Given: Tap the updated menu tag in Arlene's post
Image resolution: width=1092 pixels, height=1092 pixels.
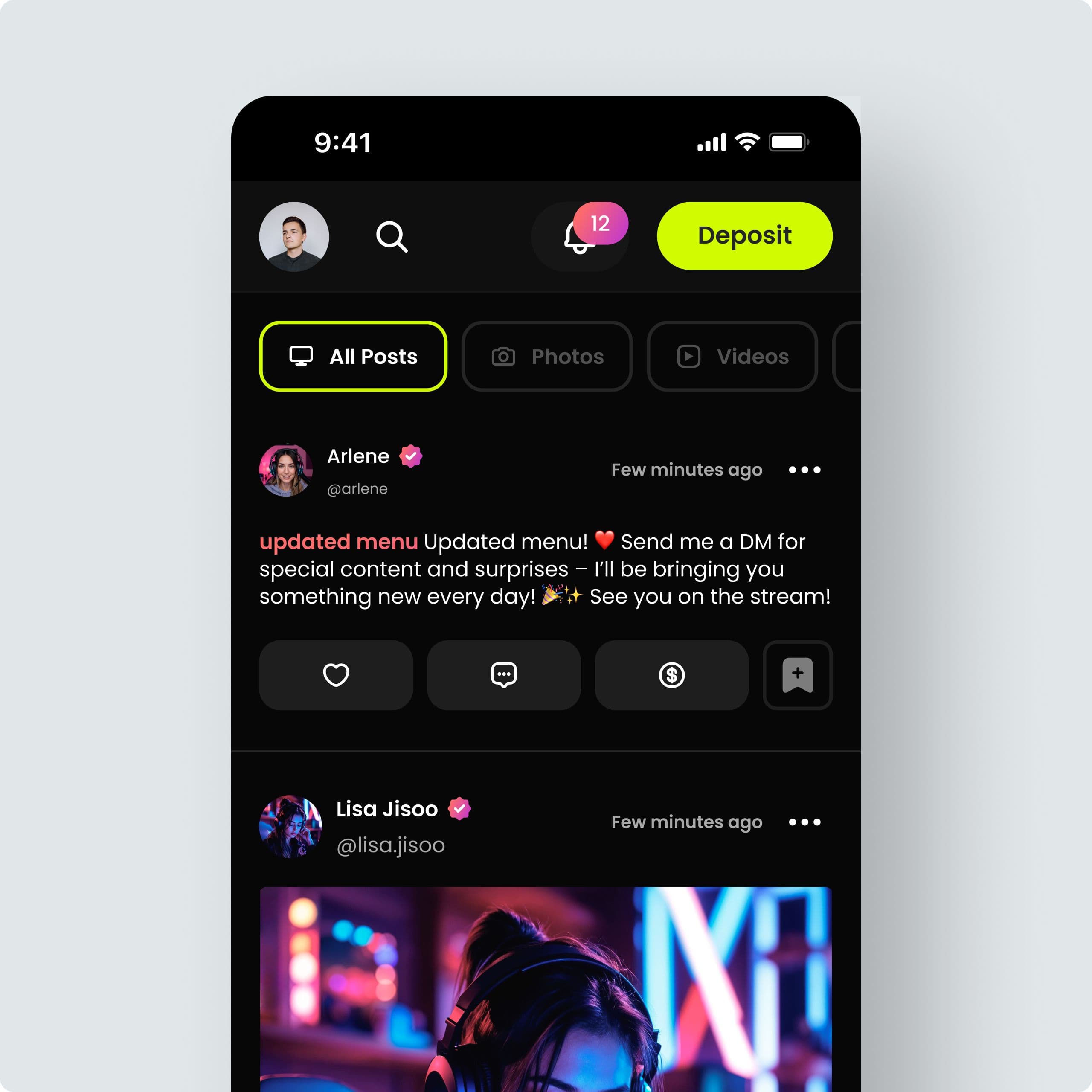Looking at the screenshot, I should [x=339, y=541].
